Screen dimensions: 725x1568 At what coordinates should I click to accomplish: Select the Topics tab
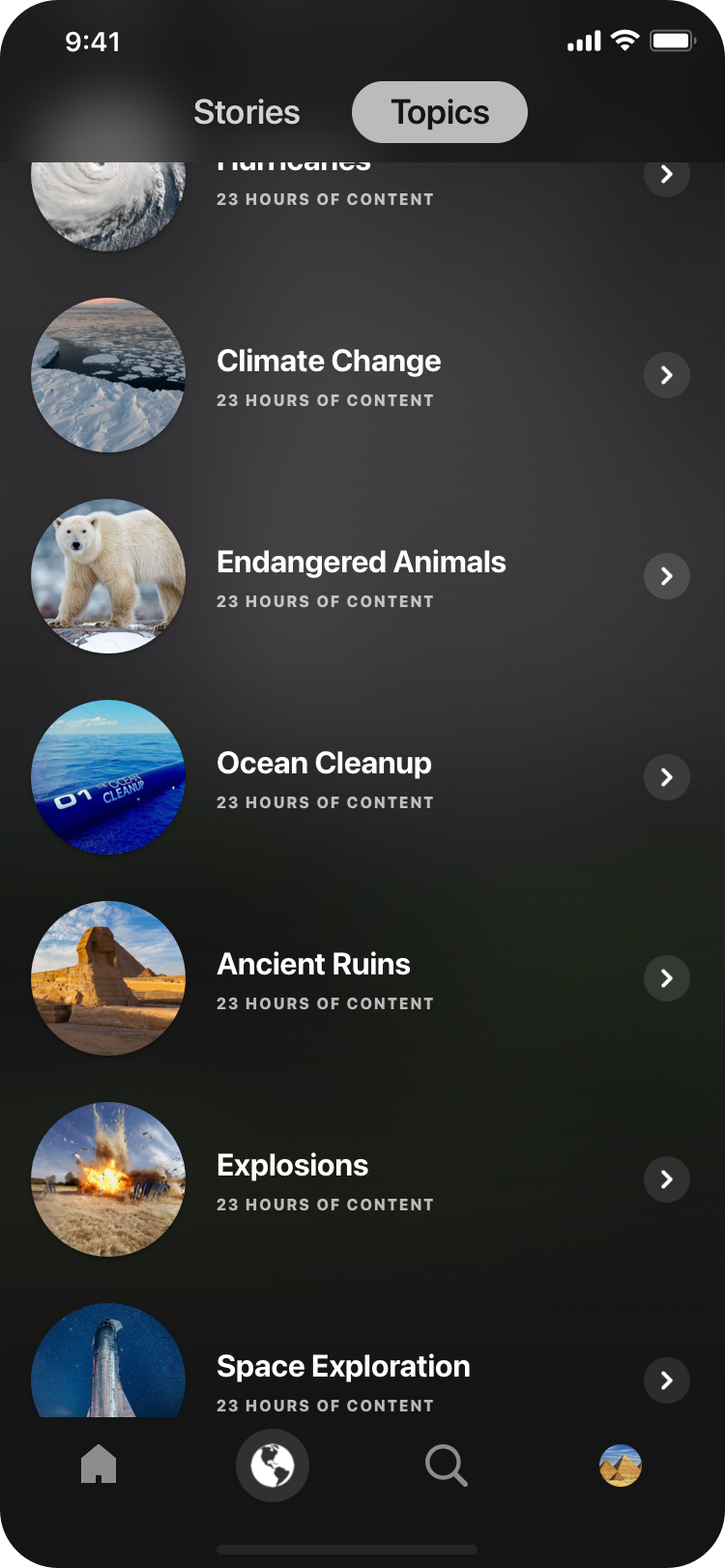tap(440, 112)
